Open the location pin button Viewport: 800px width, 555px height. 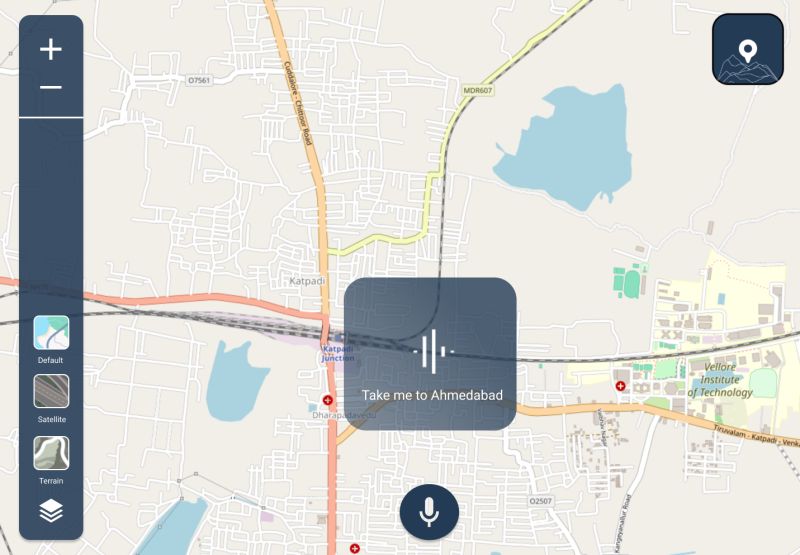click(747, 49)
